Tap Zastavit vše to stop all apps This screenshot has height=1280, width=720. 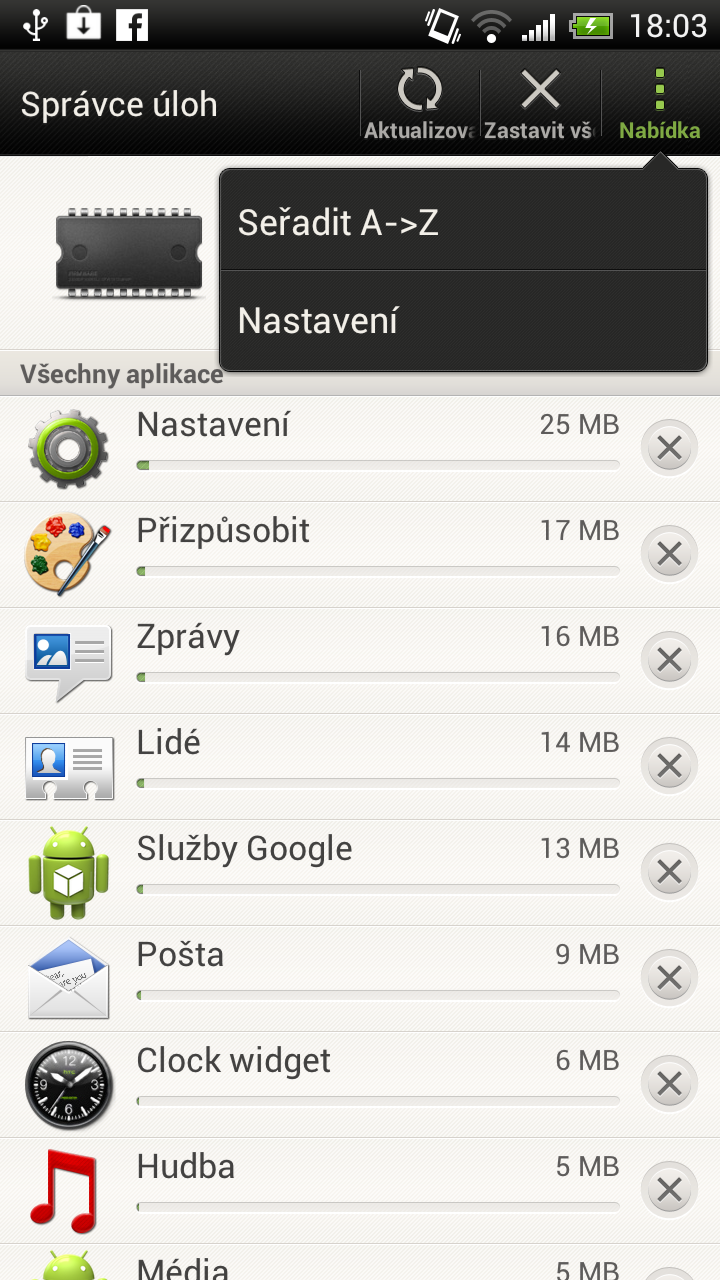[x=540, y=100]
